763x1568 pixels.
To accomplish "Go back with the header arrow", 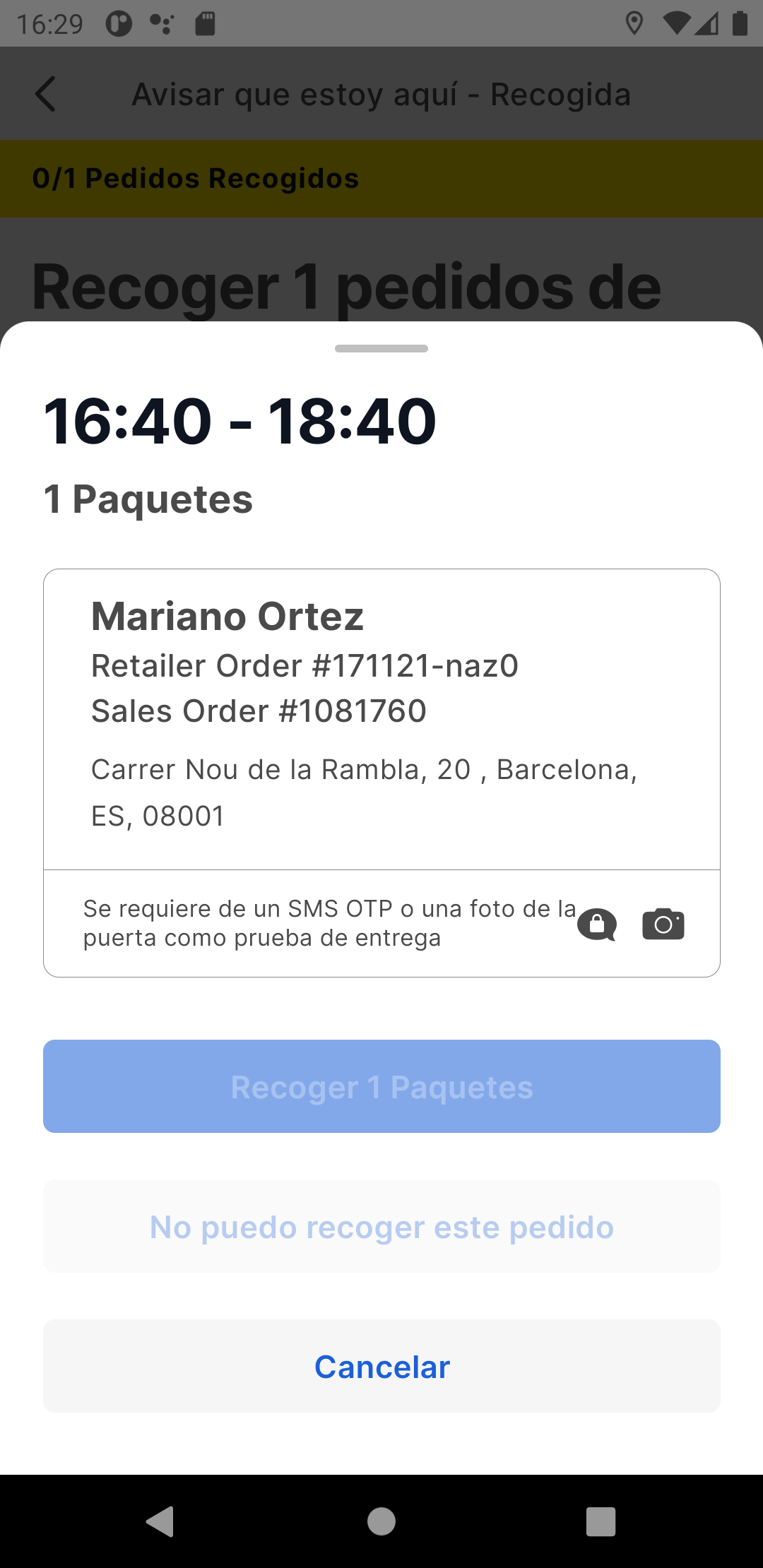I will 45,94.
